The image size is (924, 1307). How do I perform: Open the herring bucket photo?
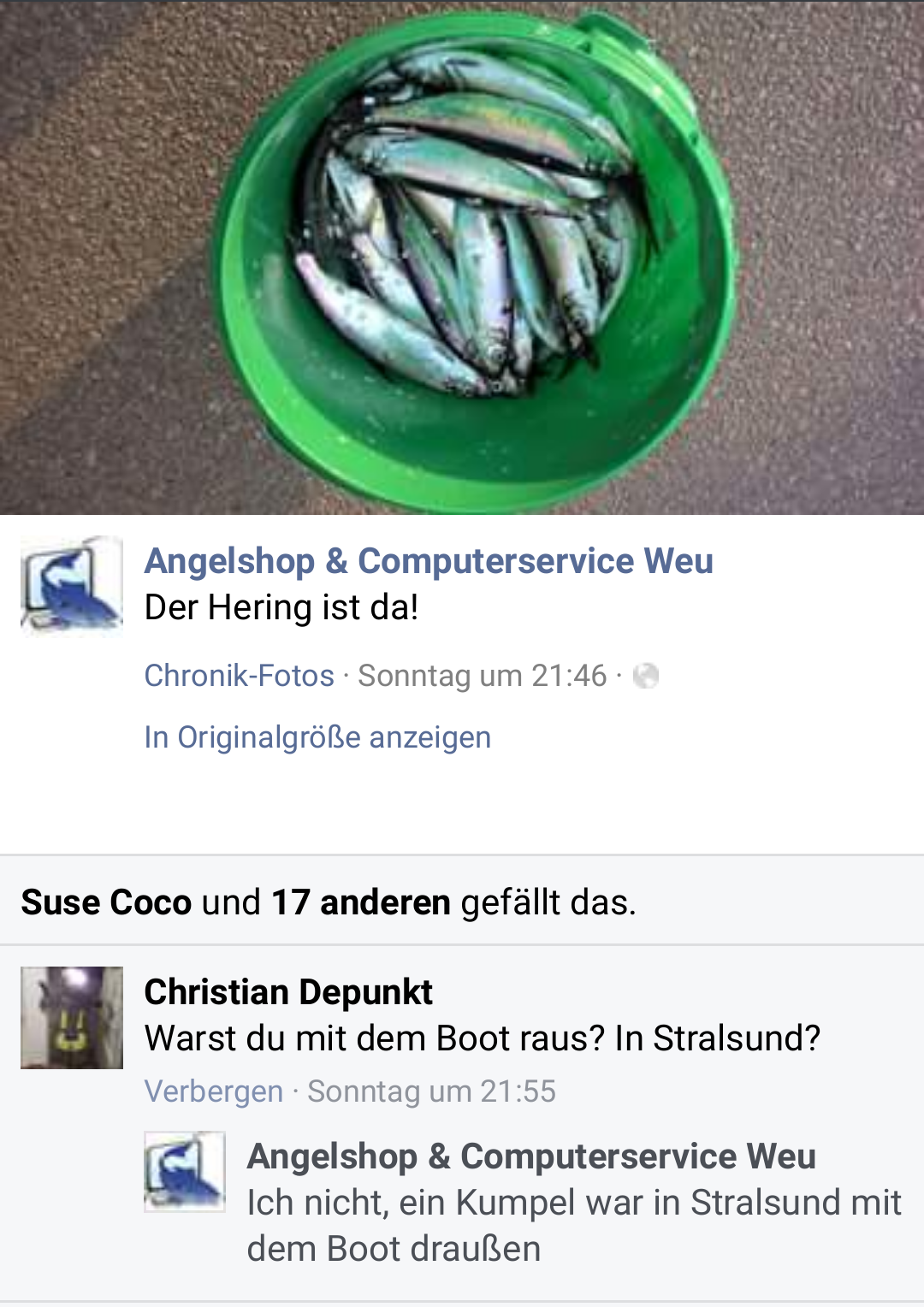point(462,257)
